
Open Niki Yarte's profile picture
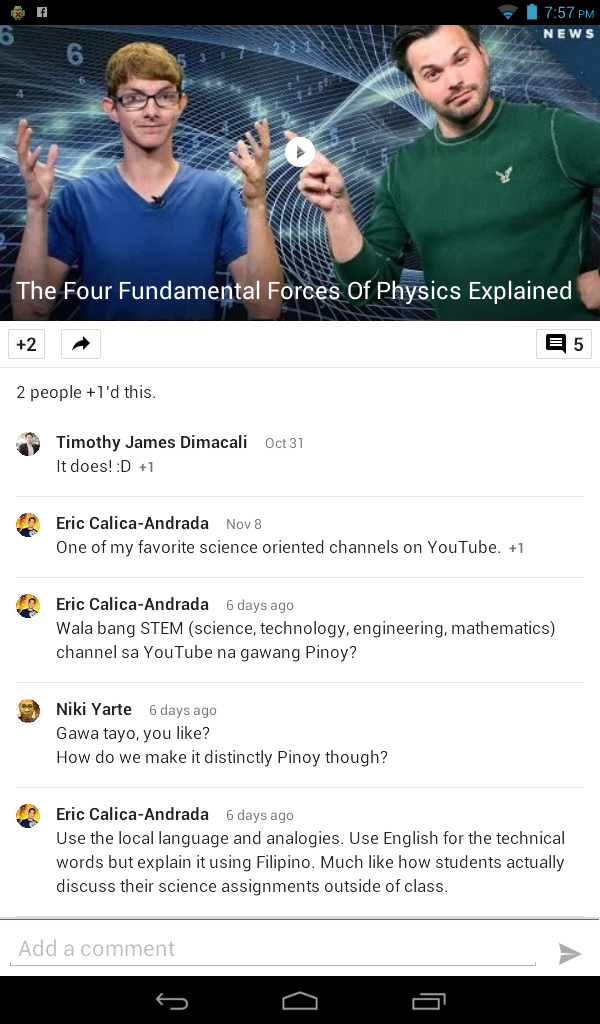(28, 711)
